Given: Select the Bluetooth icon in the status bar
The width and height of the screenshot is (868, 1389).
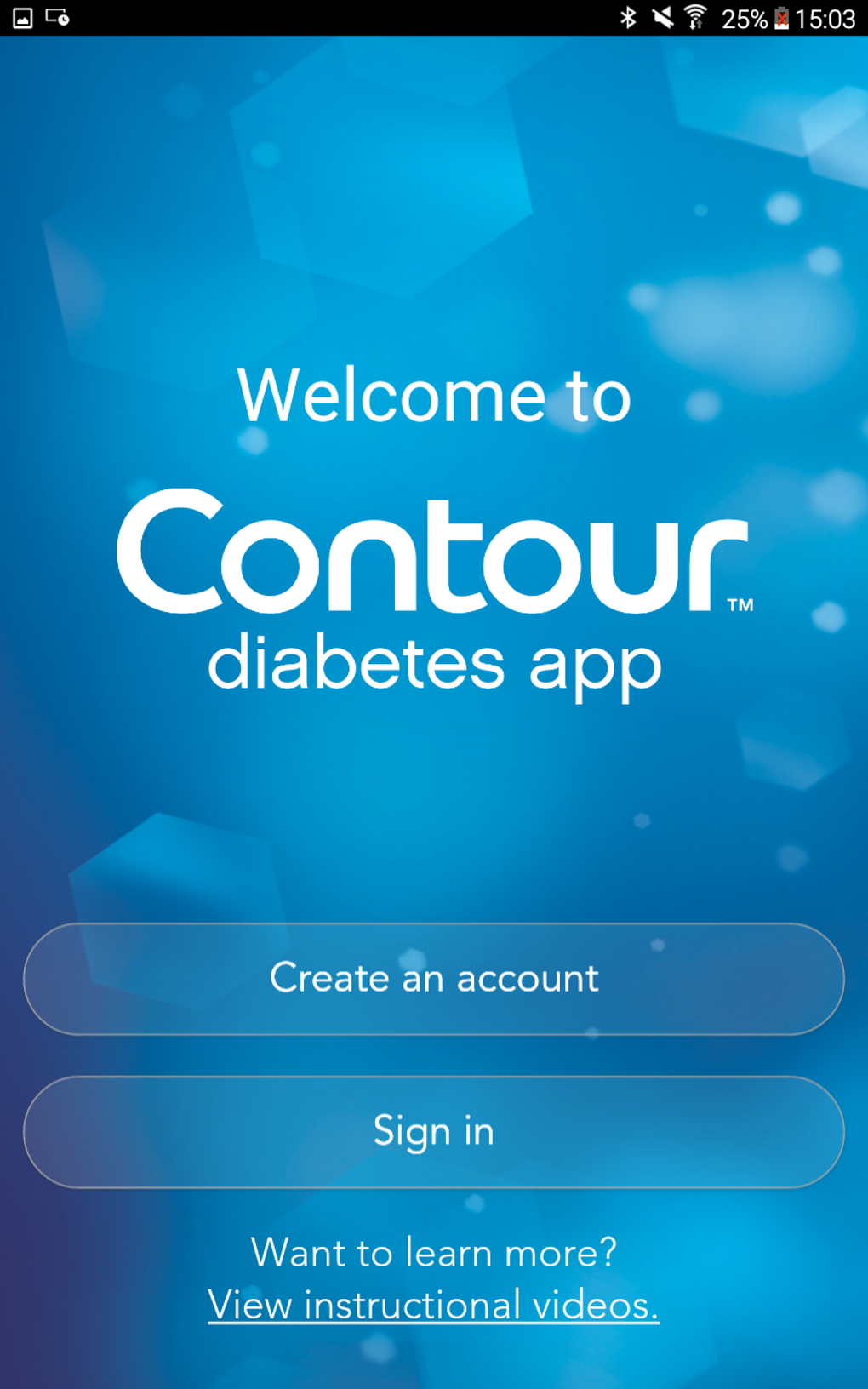Looking at the screenshot, I should tap(630, 16).
